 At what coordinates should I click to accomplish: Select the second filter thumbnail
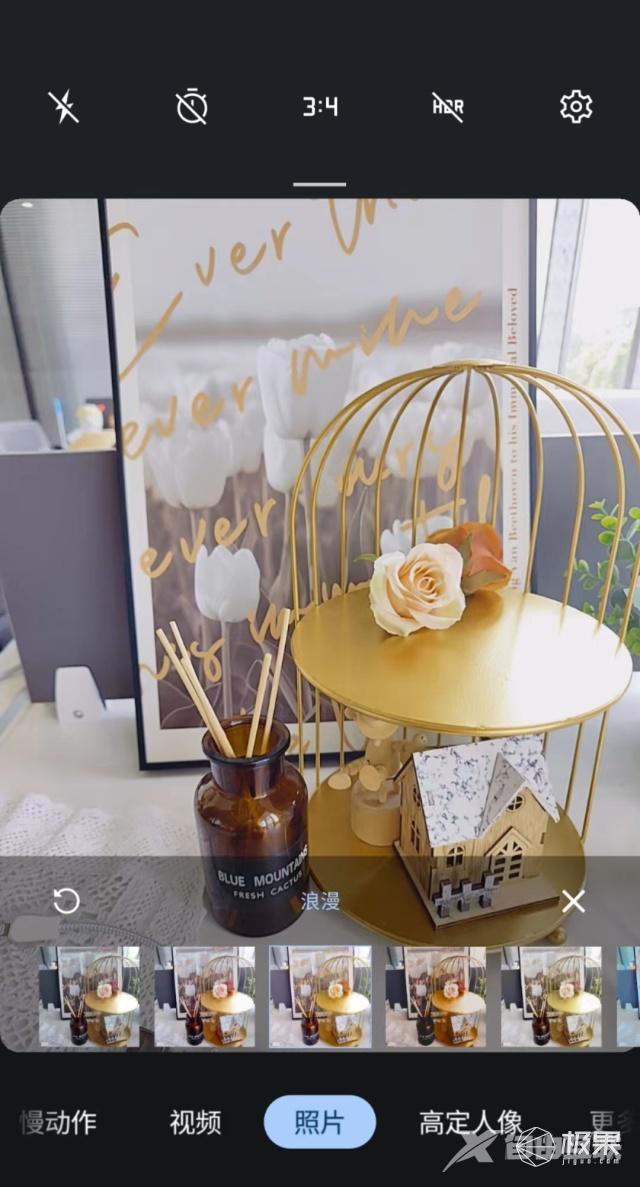point(205,996)
